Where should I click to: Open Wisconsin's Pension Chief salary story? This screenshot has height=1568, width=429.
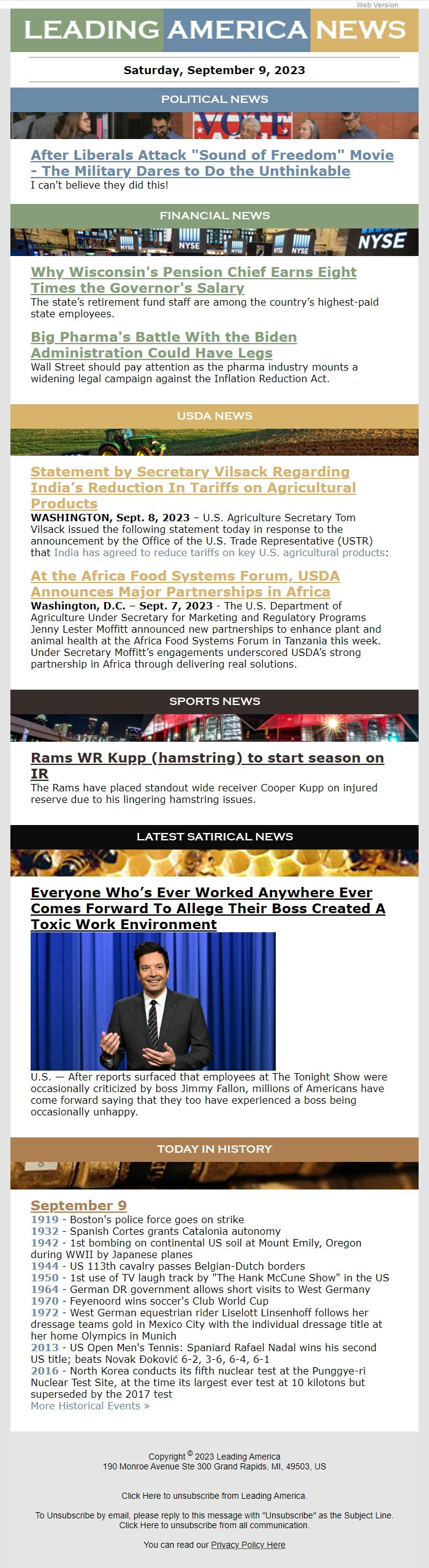pyautogui.click(x=193, y=280)
